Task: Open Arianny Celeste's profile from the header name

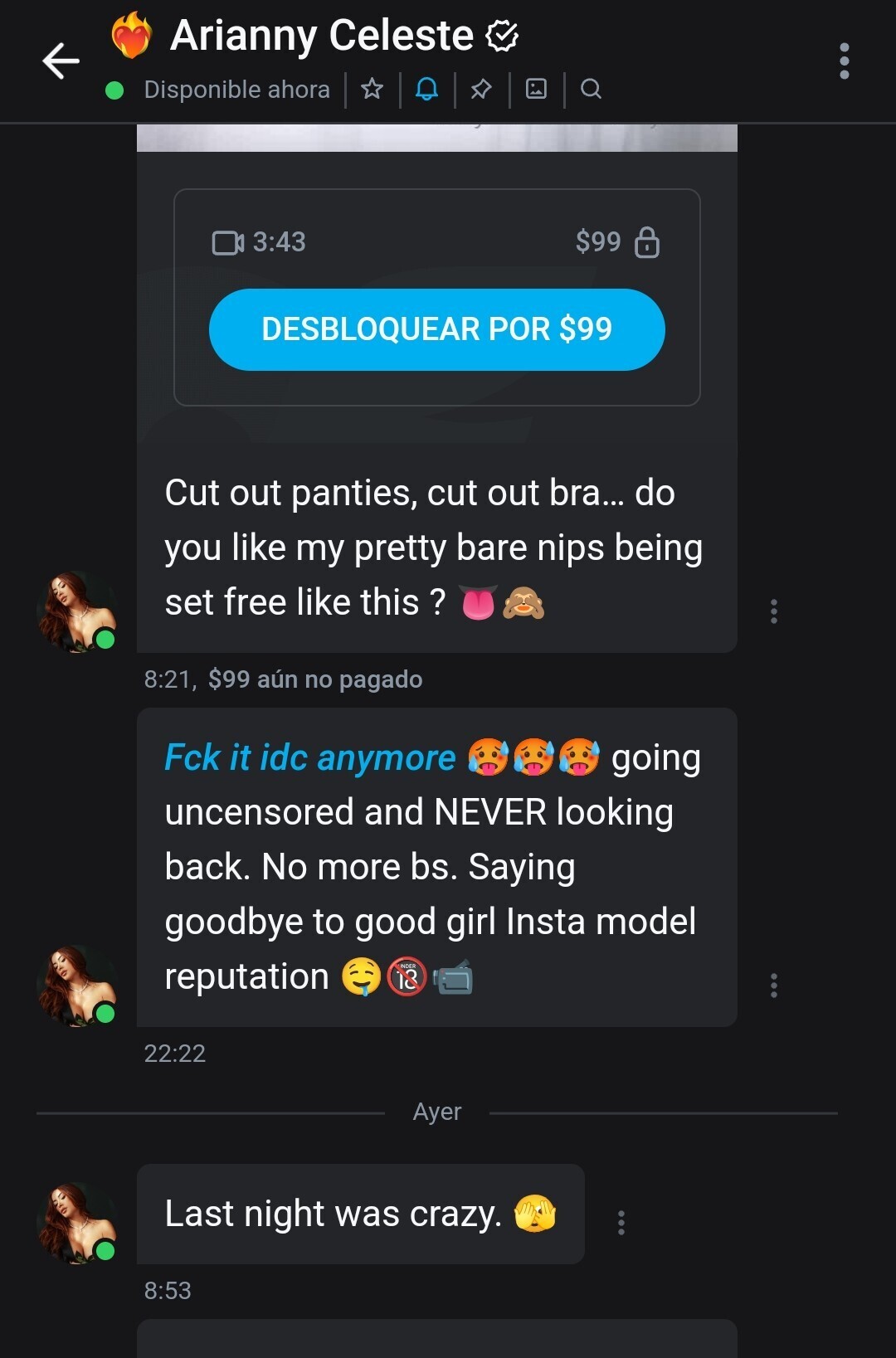Action: point(322,36)
